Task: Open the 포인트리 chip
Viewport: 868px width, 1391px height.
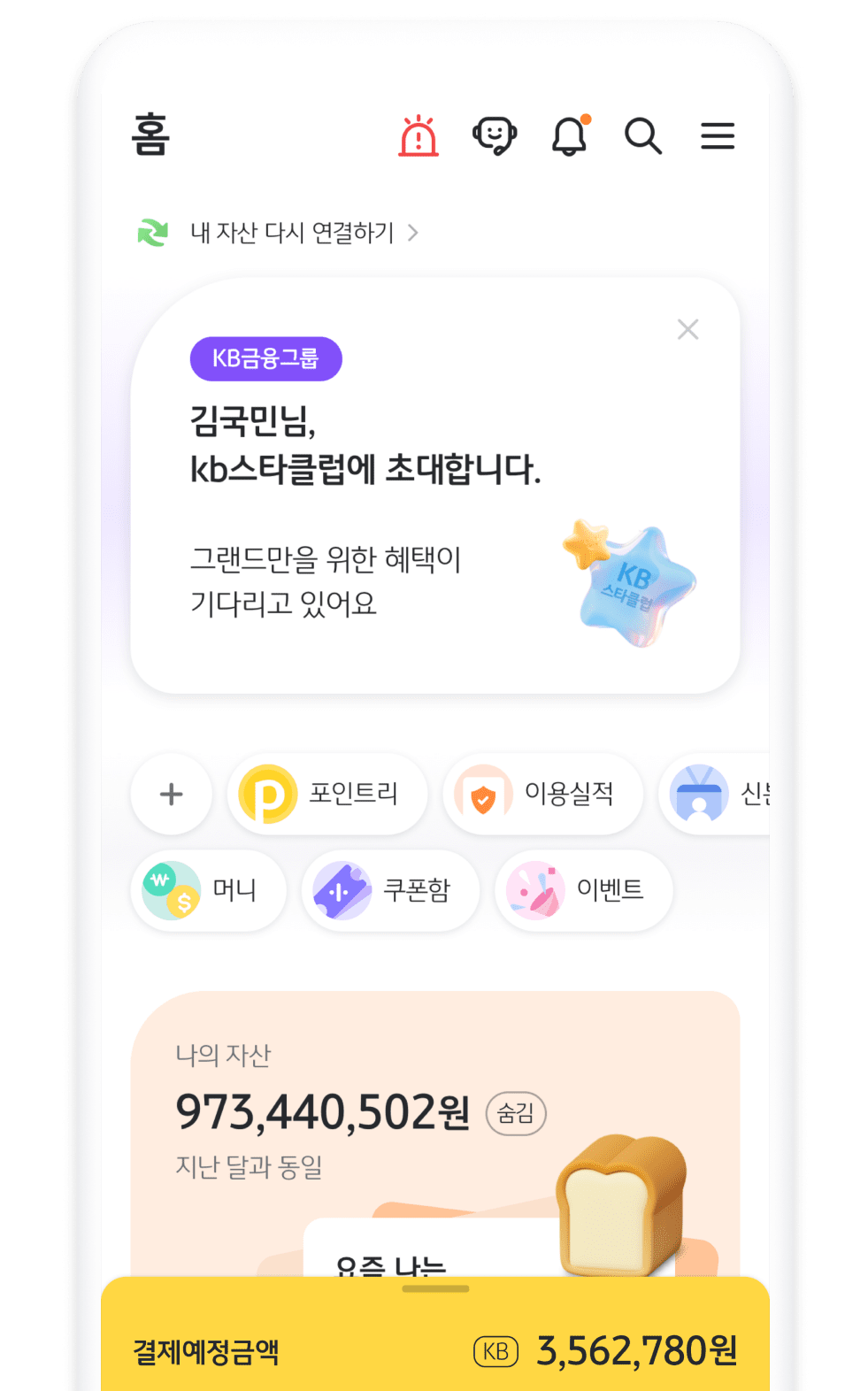Action: (x=328, y=794)
